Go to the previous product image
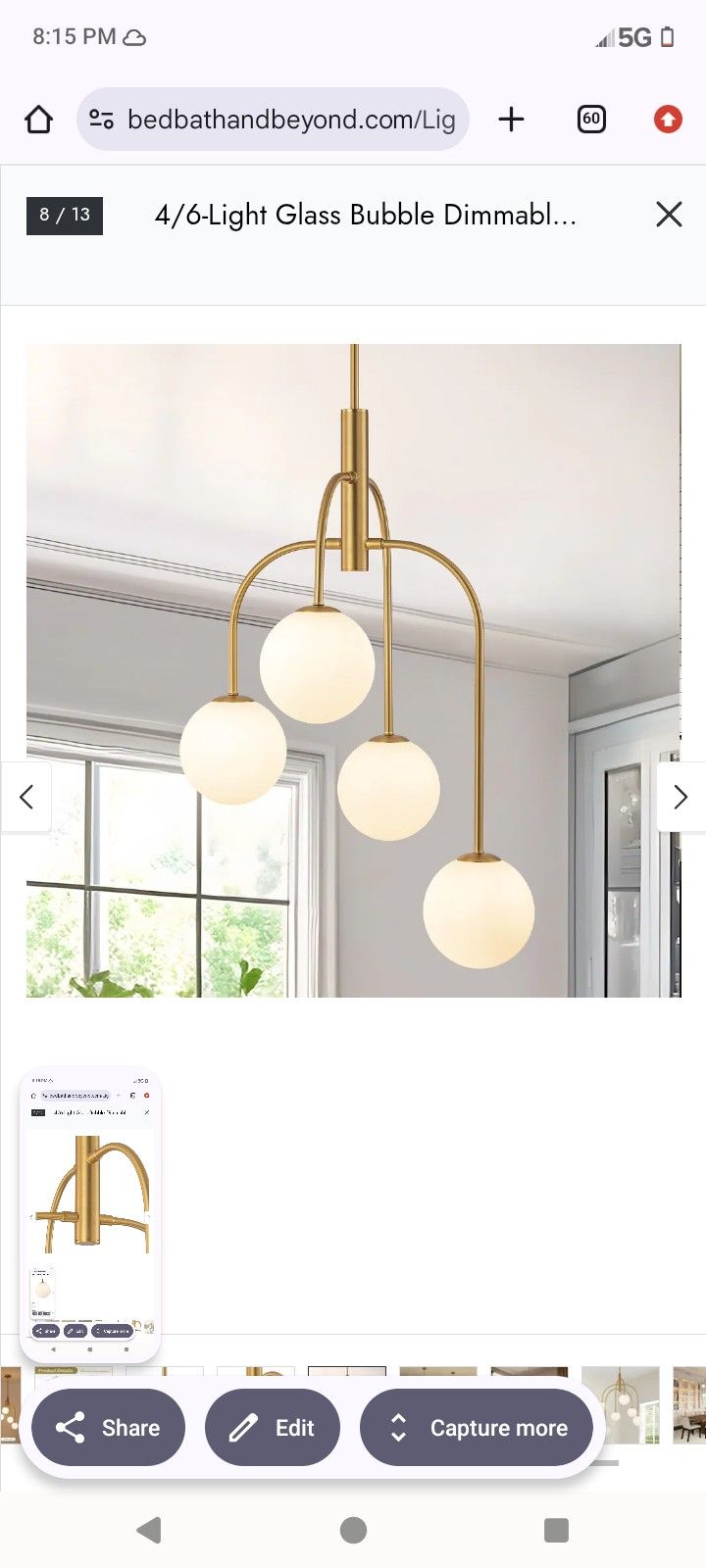Viewport: 706px width, 1568px height. [25, 797]
